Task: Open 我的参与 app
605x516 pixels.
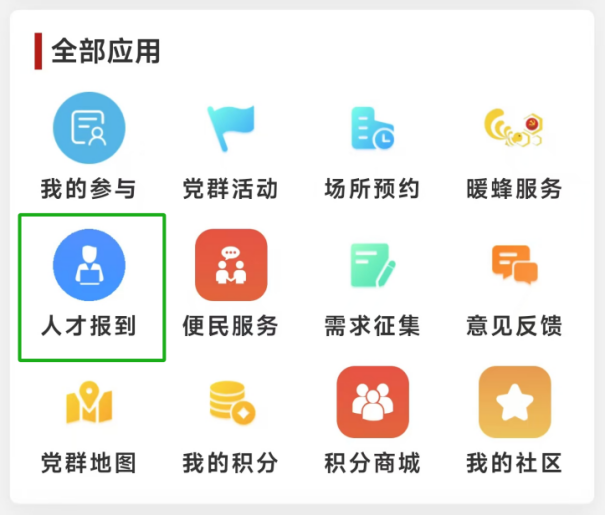Action: [x=89, y=128]
